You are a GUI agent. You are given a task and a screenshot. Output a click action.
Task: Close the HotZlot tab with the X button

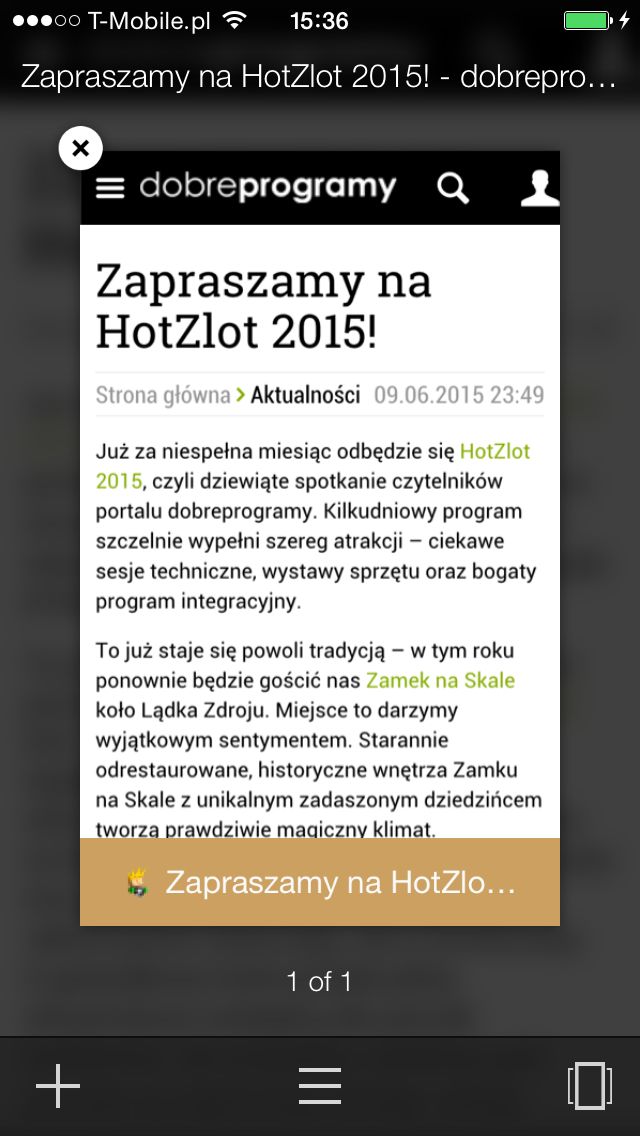[x=80, y=149]
